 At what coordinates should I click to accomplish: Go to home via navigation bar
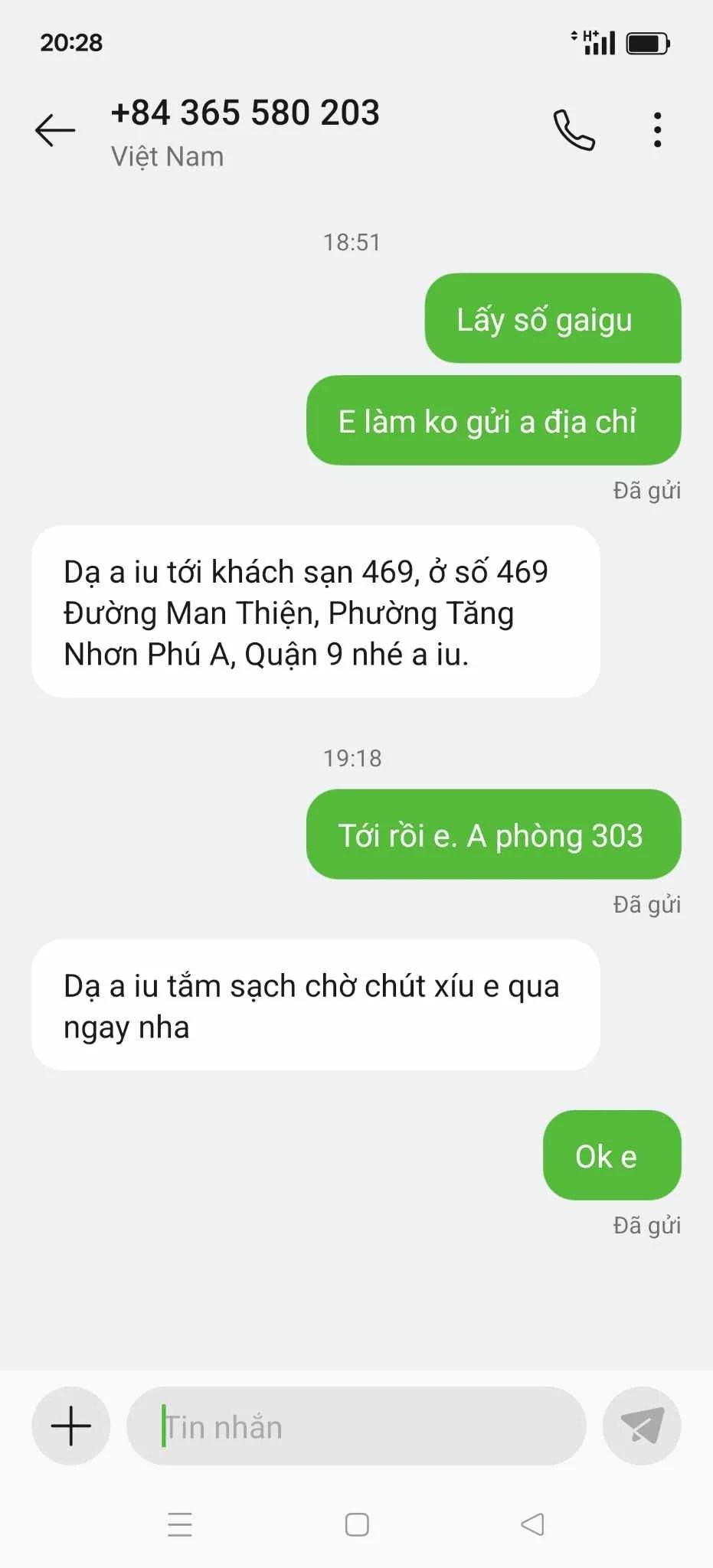coord(357,1524)
